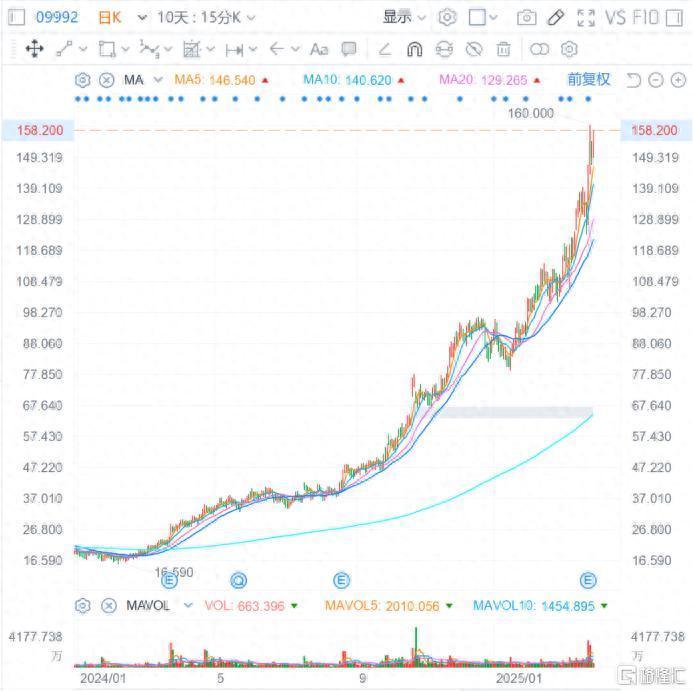Reset the chart view with the undo arrow

point(633,80)
